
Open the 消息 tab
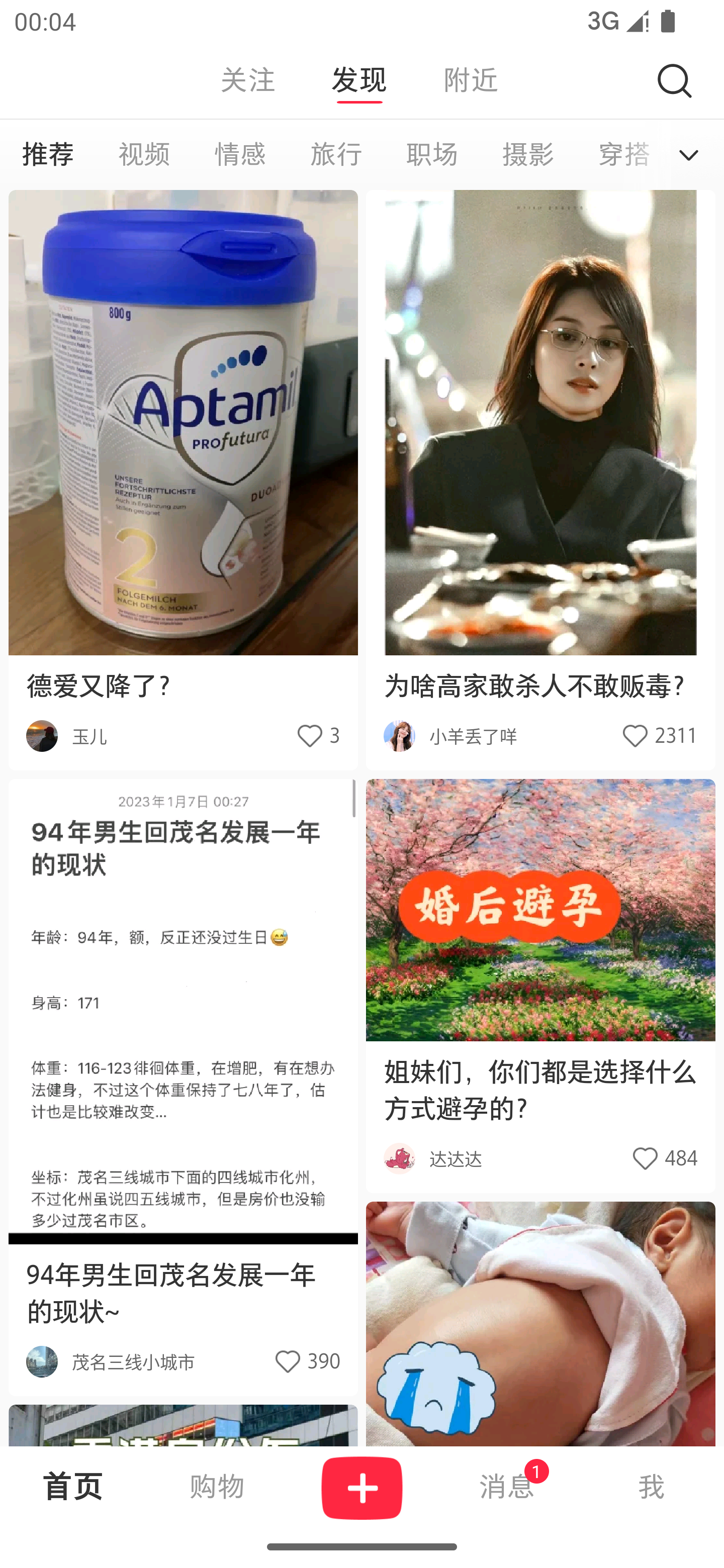(507, 1487)
